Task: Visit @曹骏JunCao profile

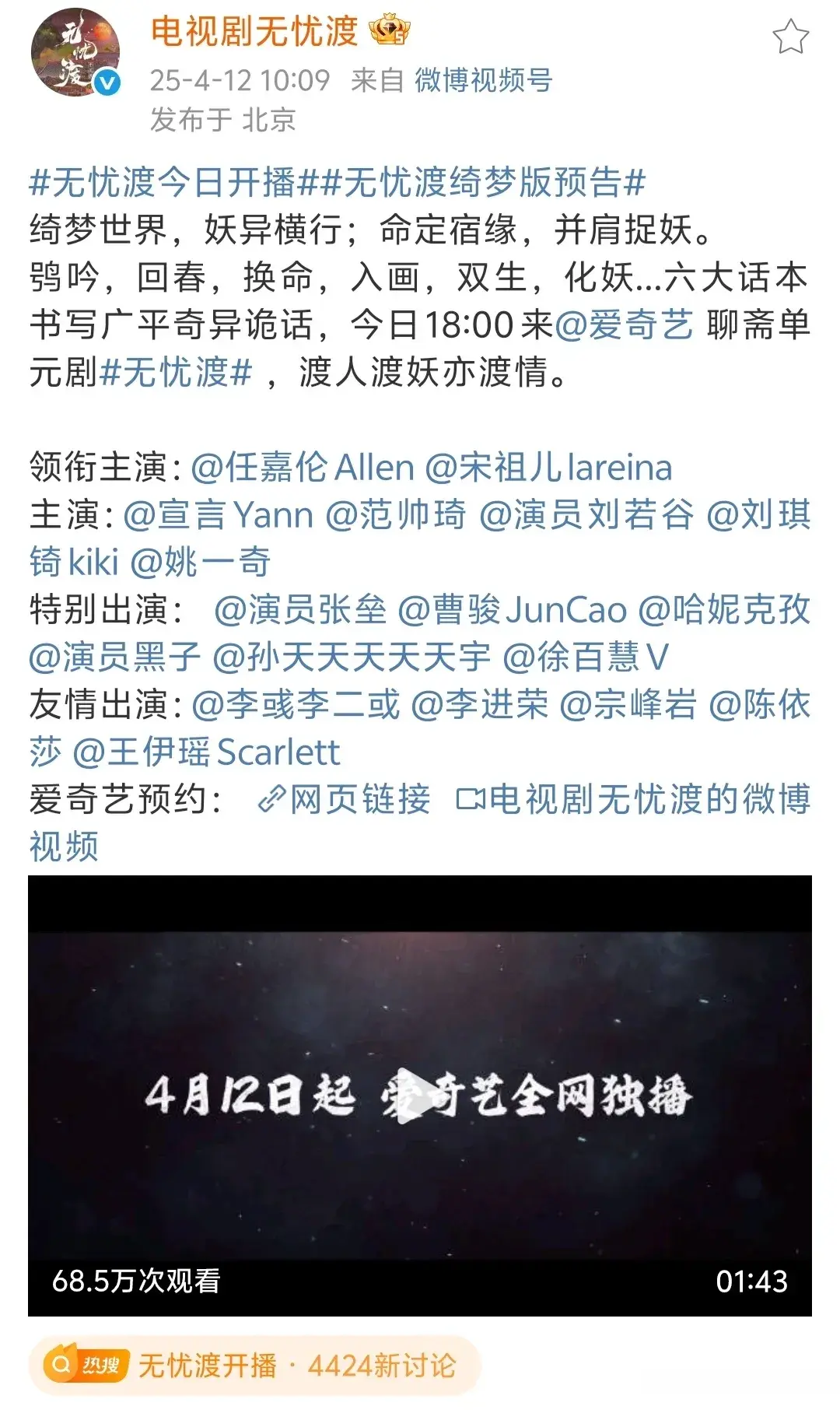Action: coord(512,610)
